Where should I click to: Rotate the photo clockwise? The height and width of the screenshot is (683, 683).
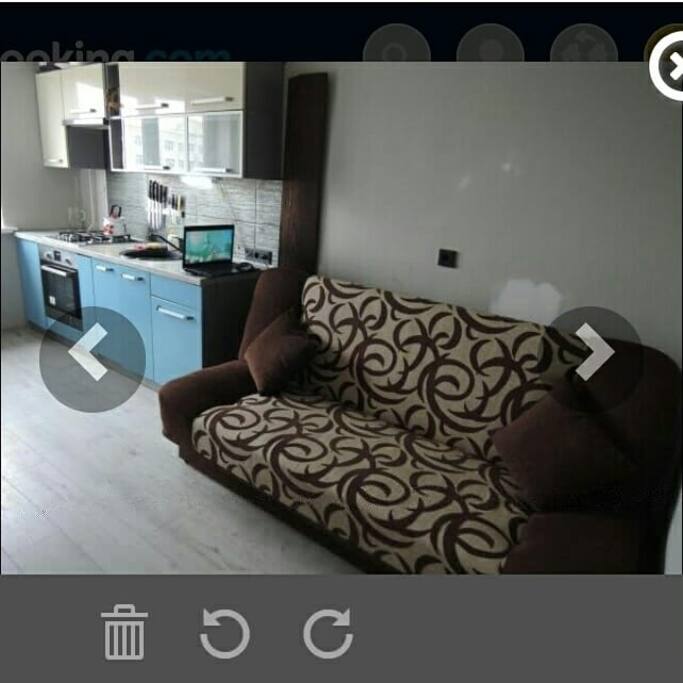328,633
